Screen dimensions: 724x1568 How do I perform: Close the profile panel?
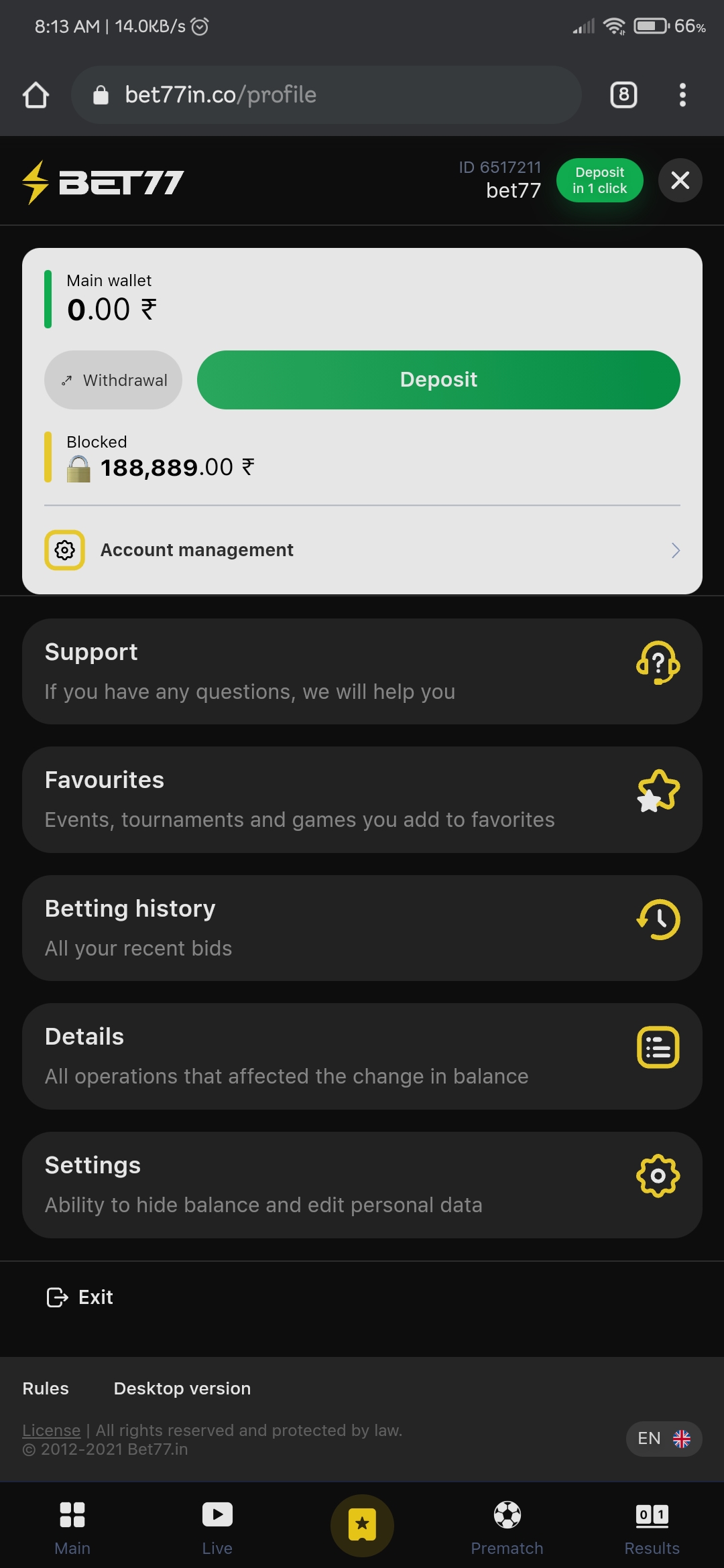(x=680, y=180)
